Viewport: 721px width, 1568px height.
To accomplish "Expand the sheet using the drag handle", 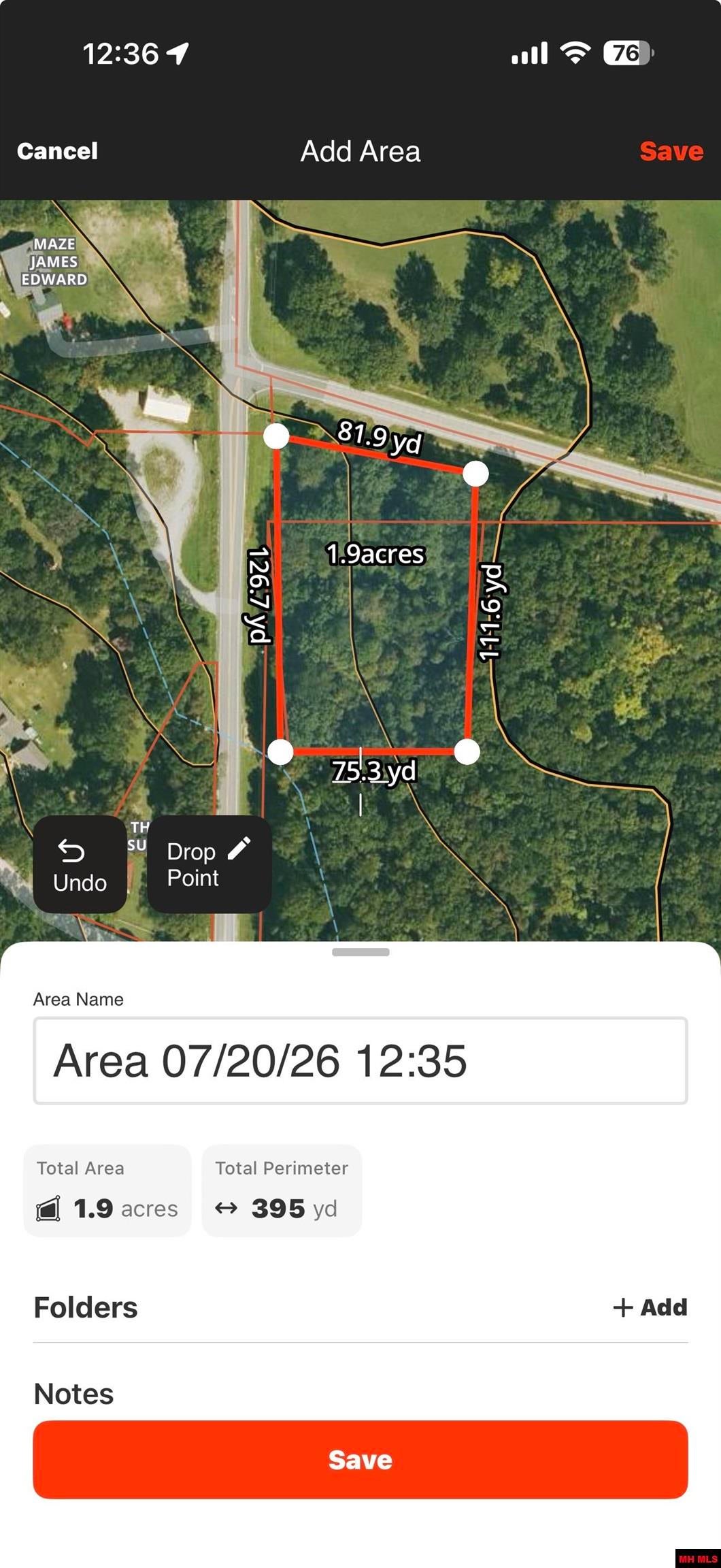I will click(360, 952).
